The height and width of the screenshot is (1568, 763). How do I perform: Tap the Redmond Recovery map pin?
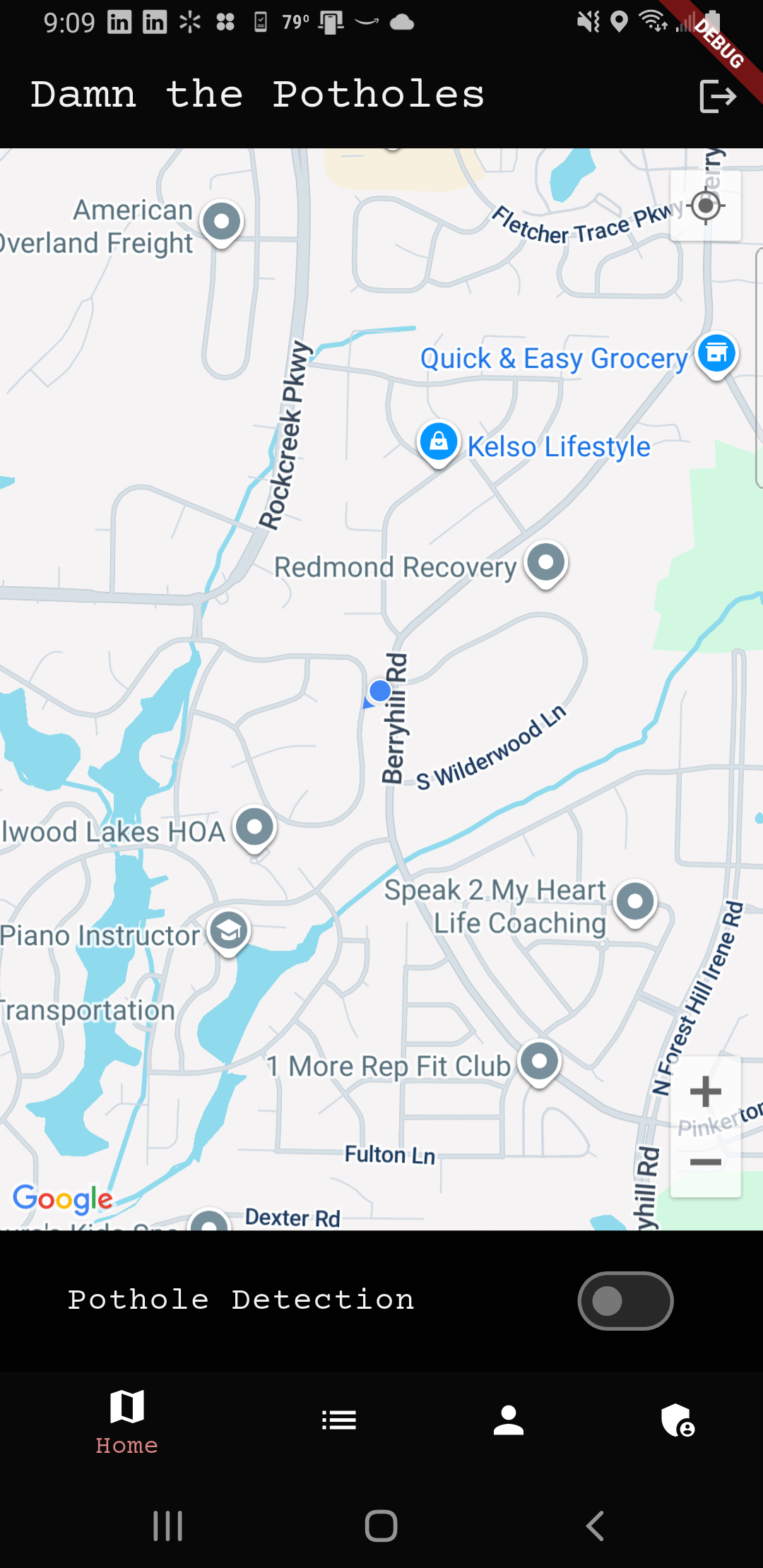(546, 564)
